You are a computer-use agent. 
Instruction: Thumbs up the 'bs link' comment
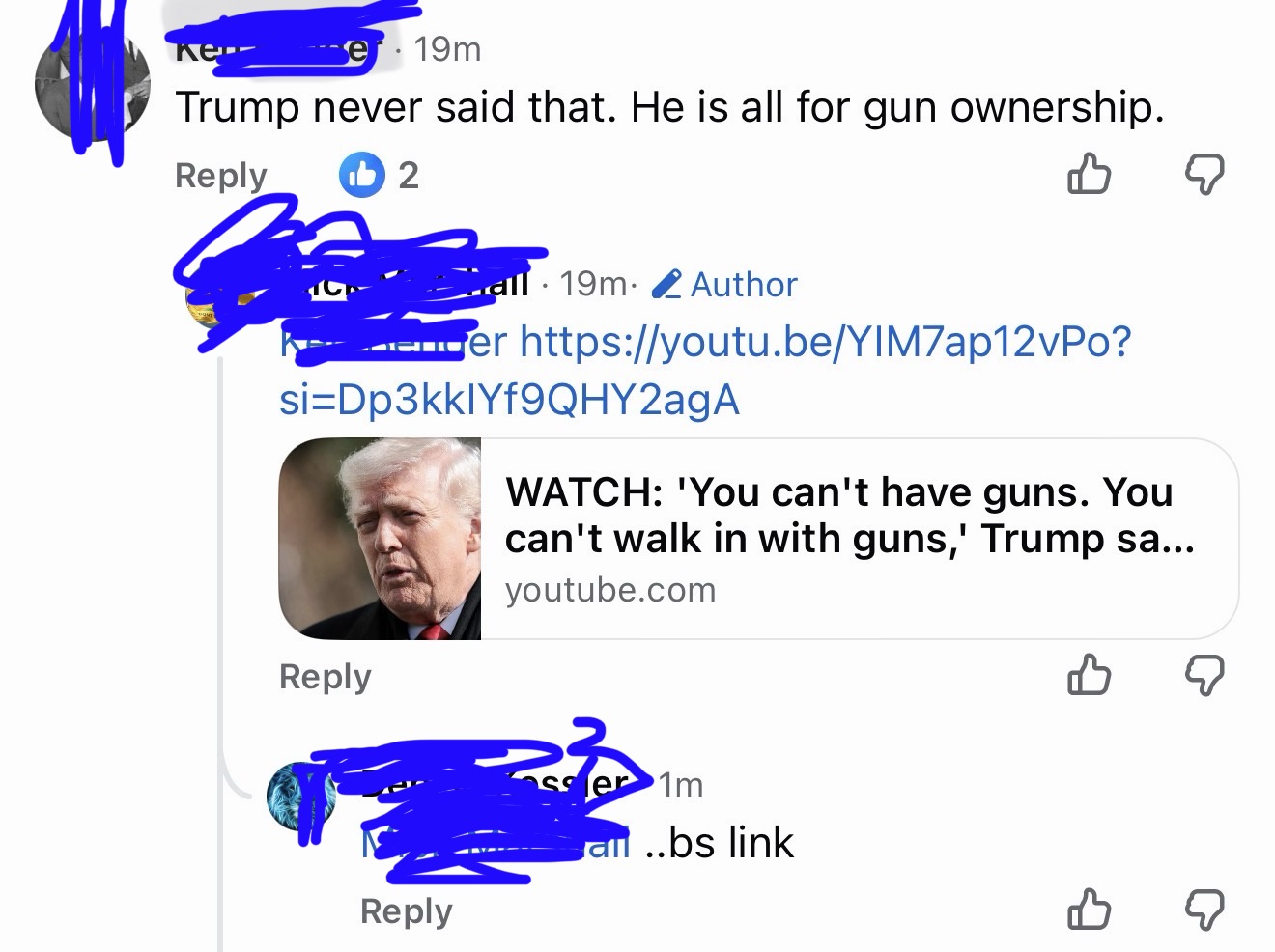coord(1089,910)
